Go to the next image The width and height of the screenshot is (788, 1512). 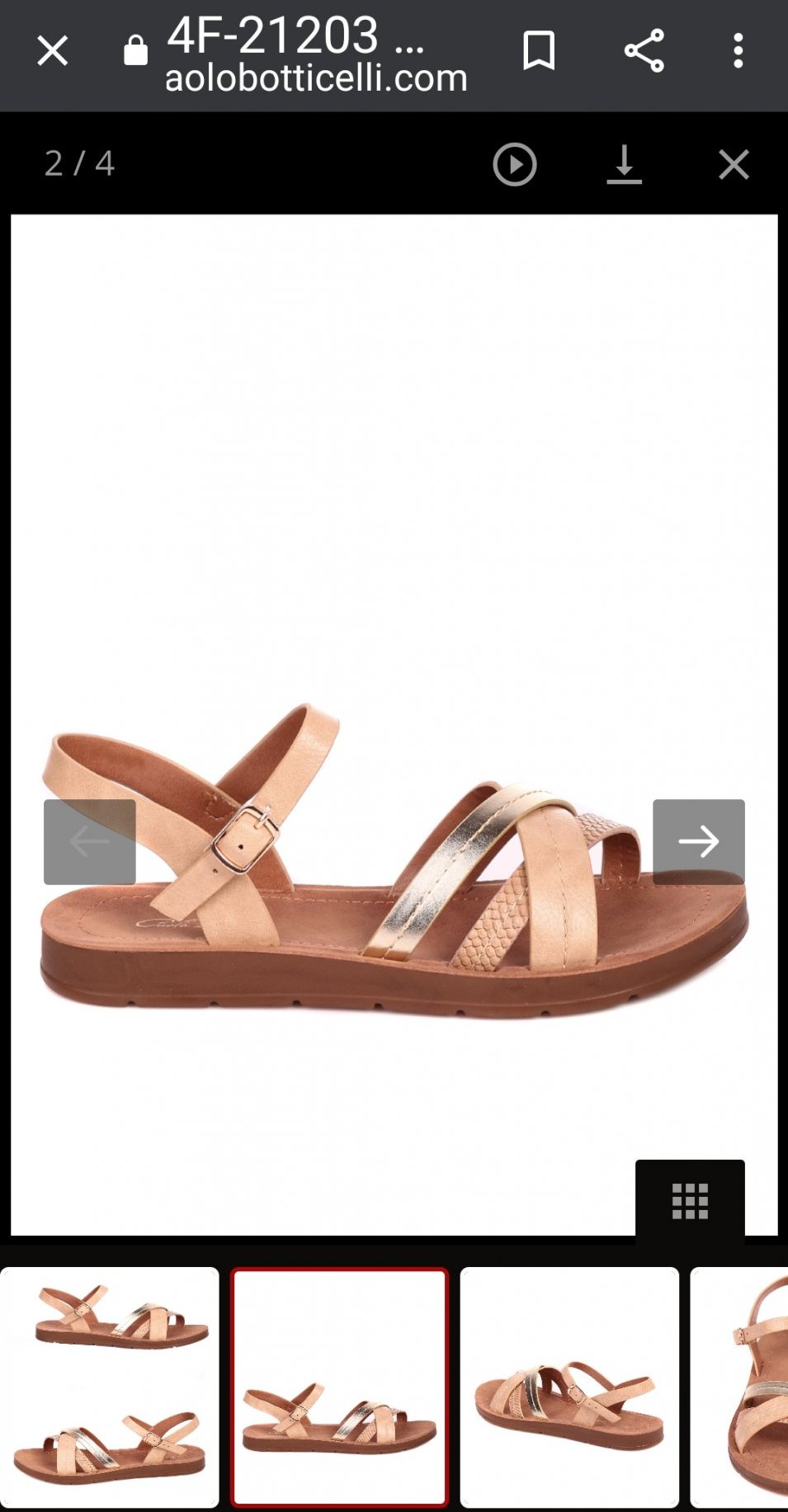tap(698, 841)
